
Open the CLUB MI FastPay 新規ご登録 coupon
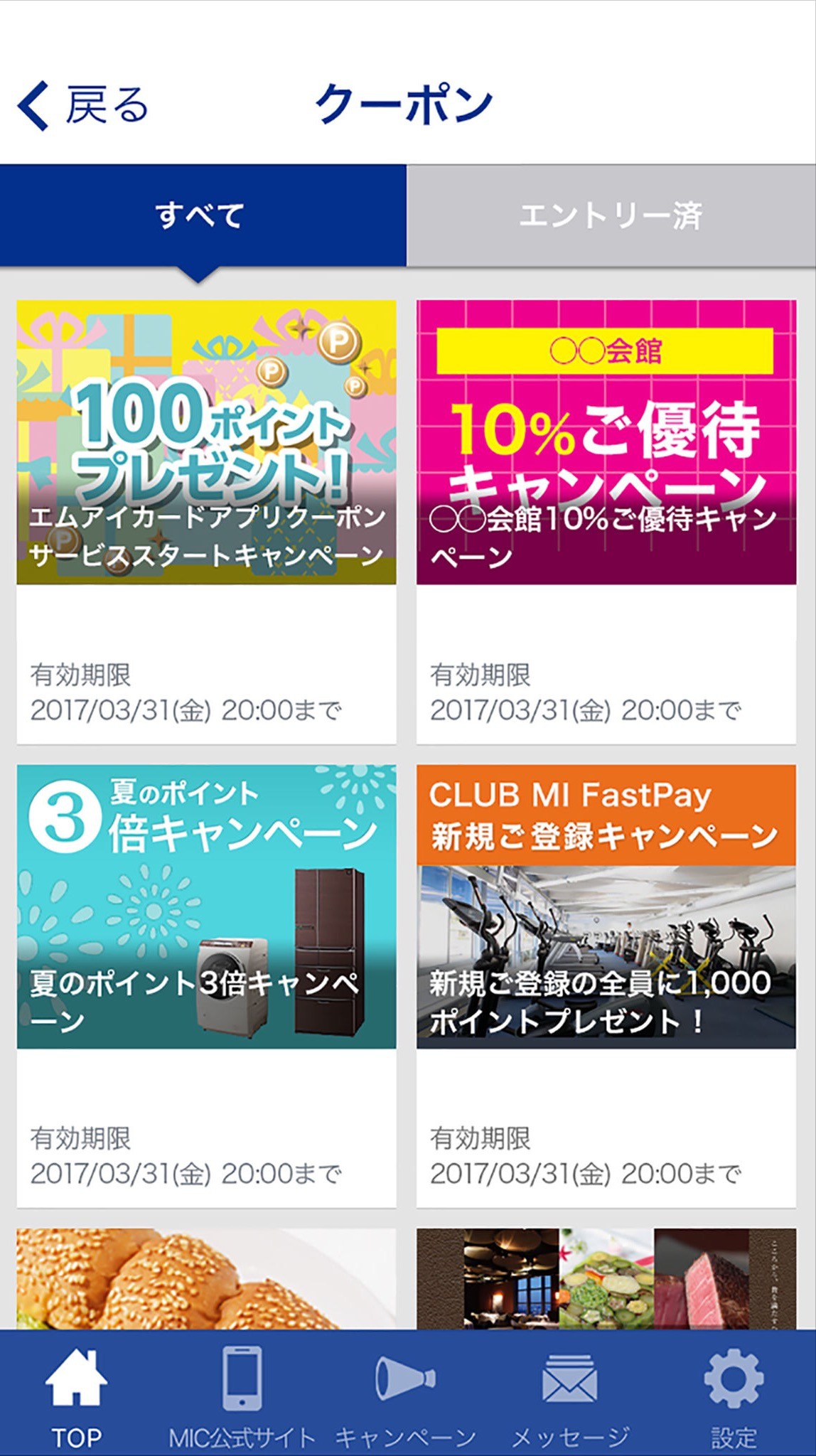click(x=606, y=985)
